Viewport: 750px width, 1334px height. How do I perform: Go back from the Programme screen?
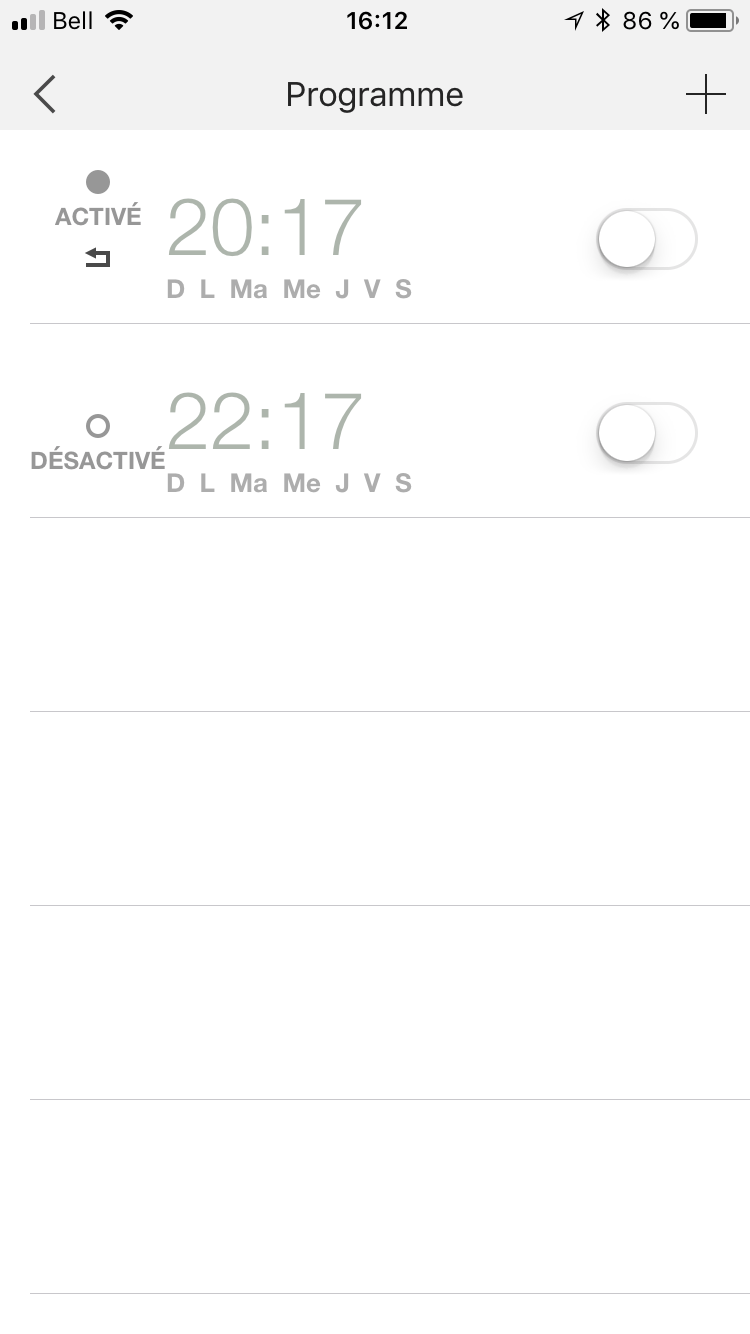[x=45, y=95]
